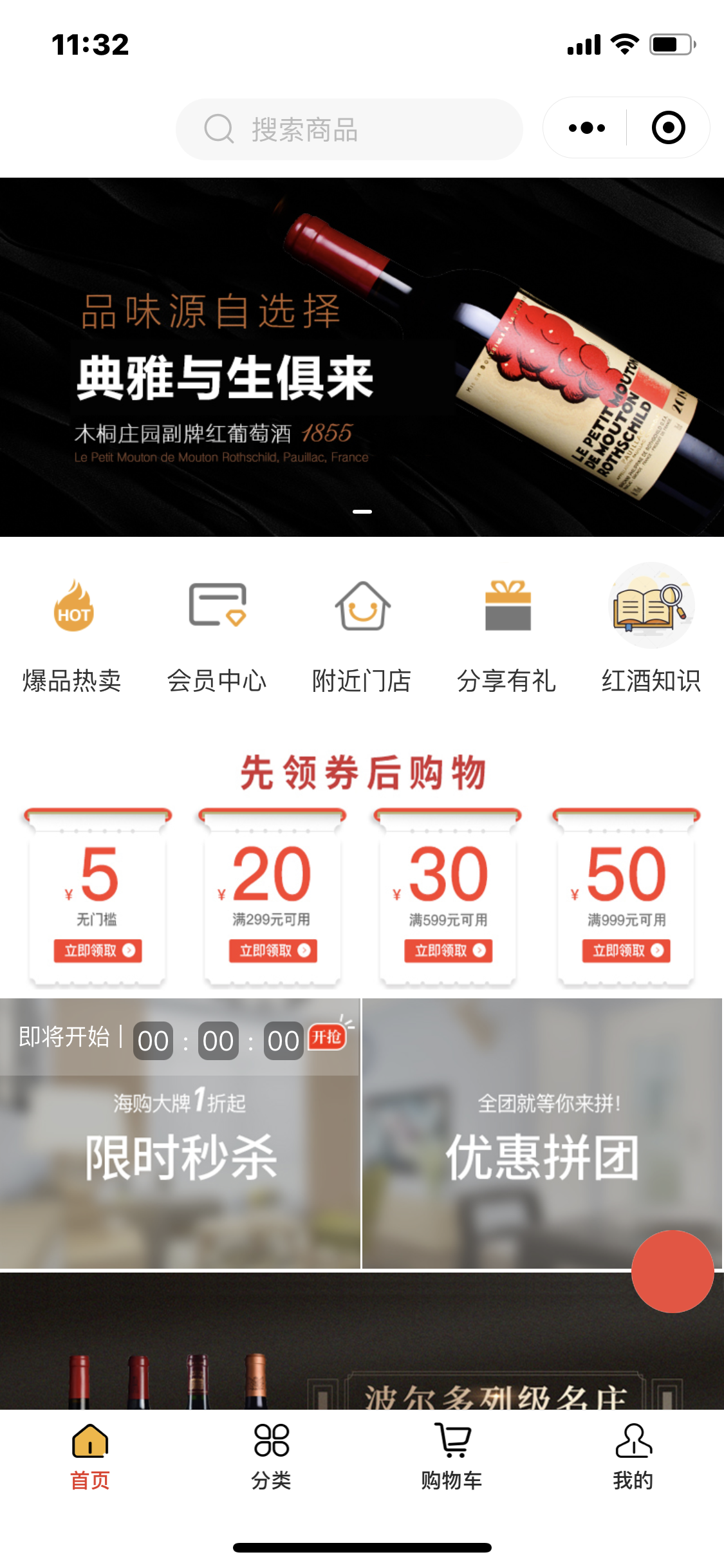Open 爆品热卖 hot sales
Screen dimensions: 724x1568
click(73, 635)
